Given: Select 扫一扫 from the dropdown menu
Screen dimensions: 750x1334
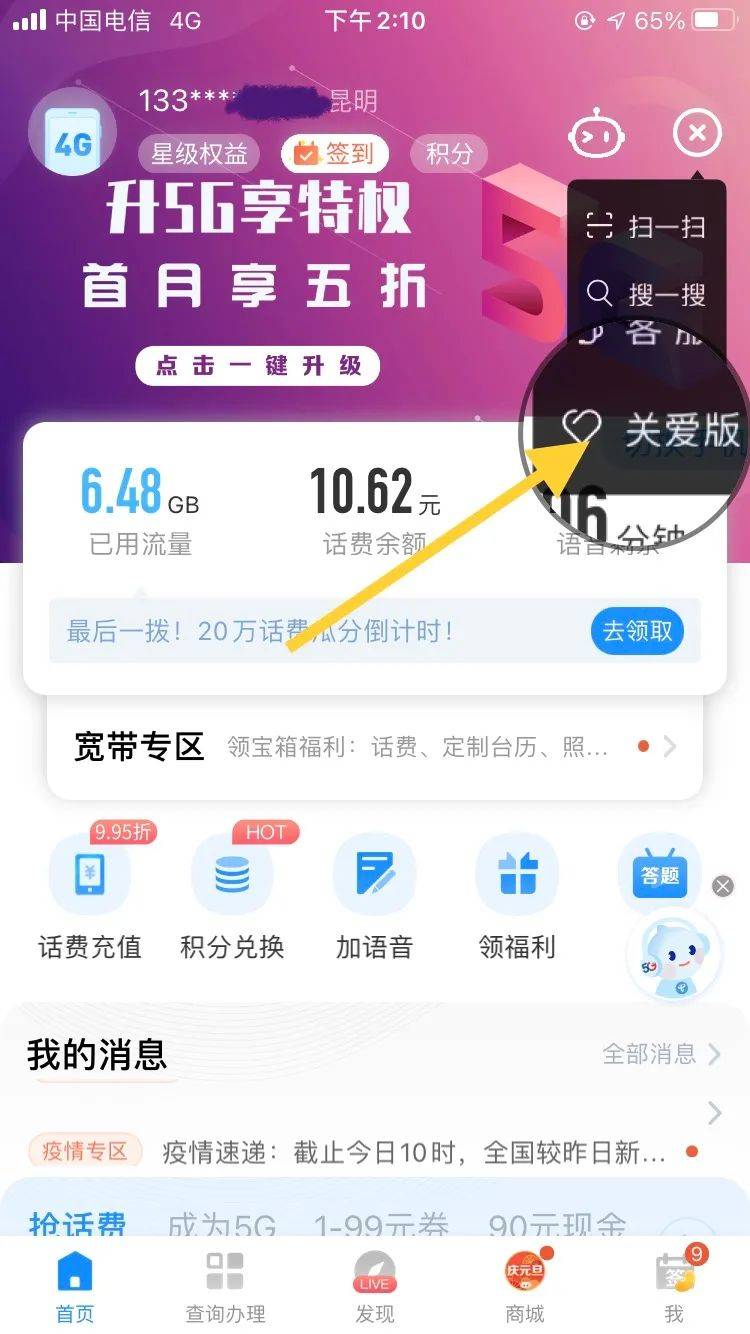Looking at the screenshot, I should pos(647,227).
